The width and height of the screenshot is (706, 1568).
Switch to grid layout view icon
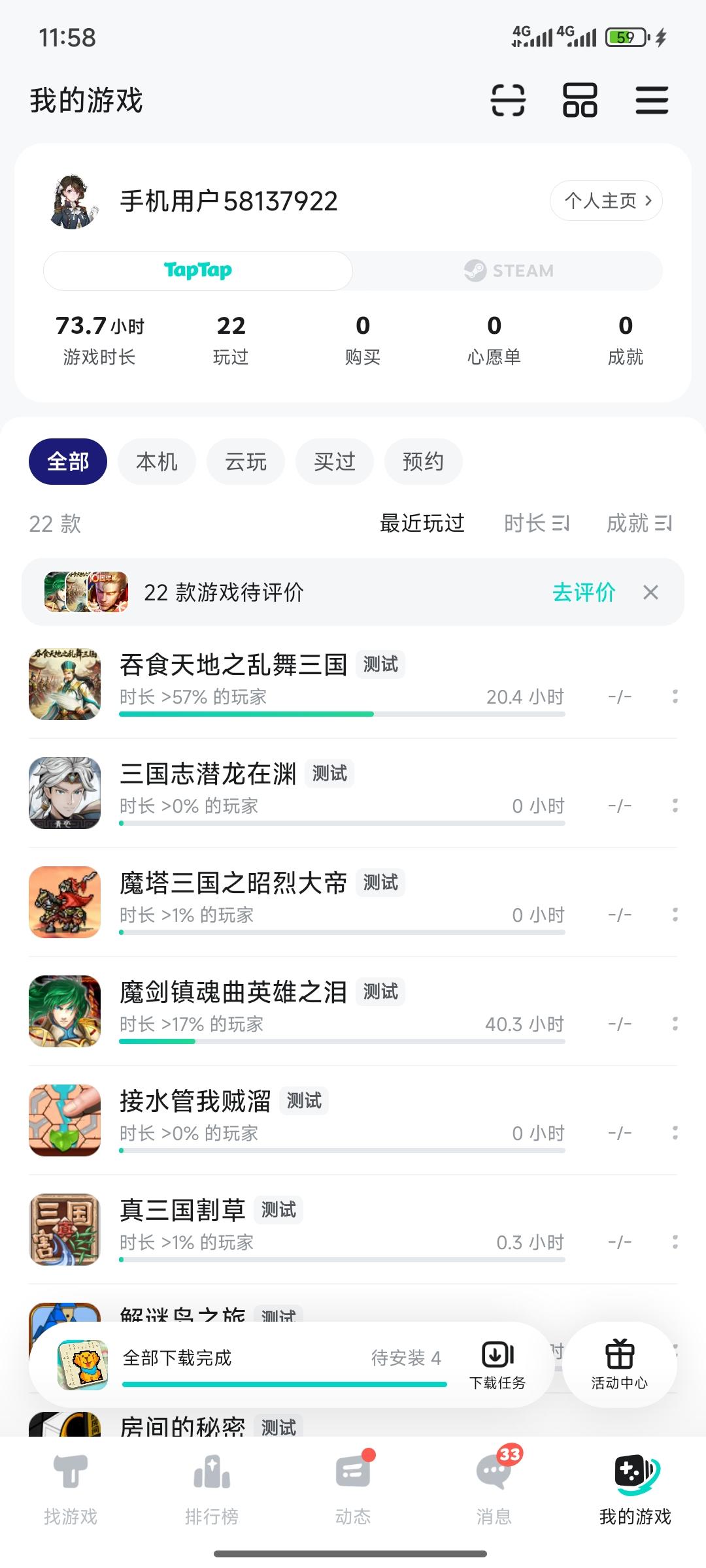click(579, 100)
